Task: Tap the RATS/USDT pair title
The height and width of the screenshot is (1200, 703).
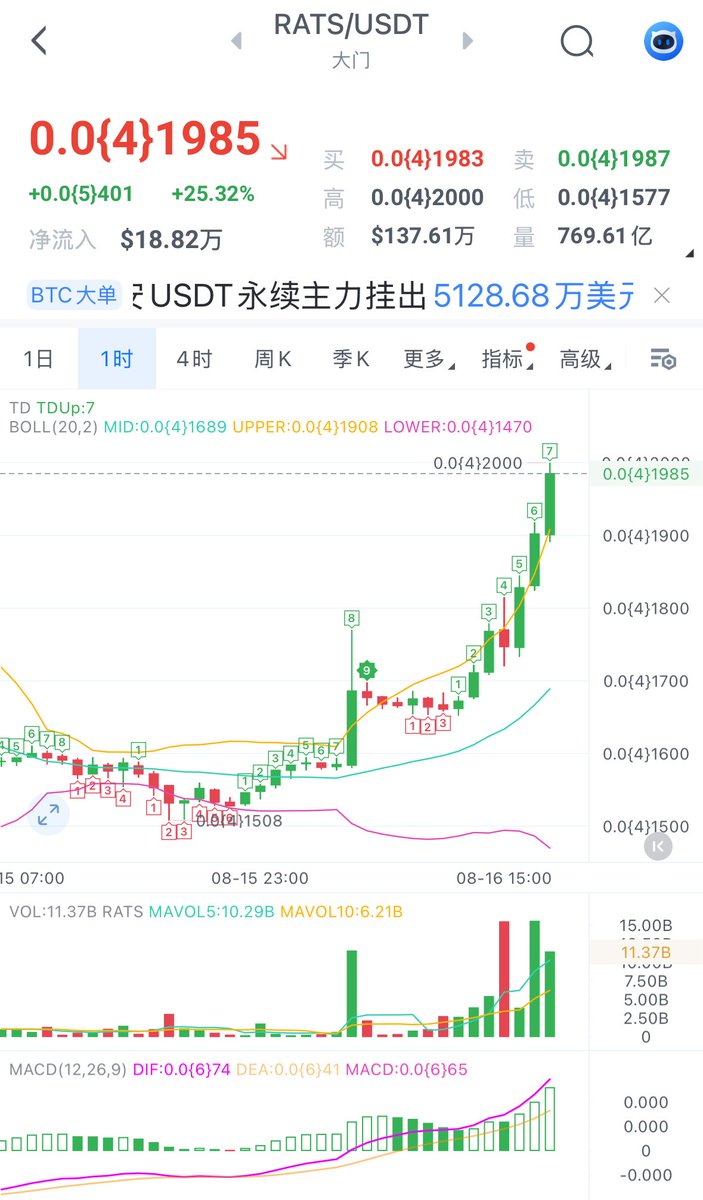Action: click(x=350, y=25)
